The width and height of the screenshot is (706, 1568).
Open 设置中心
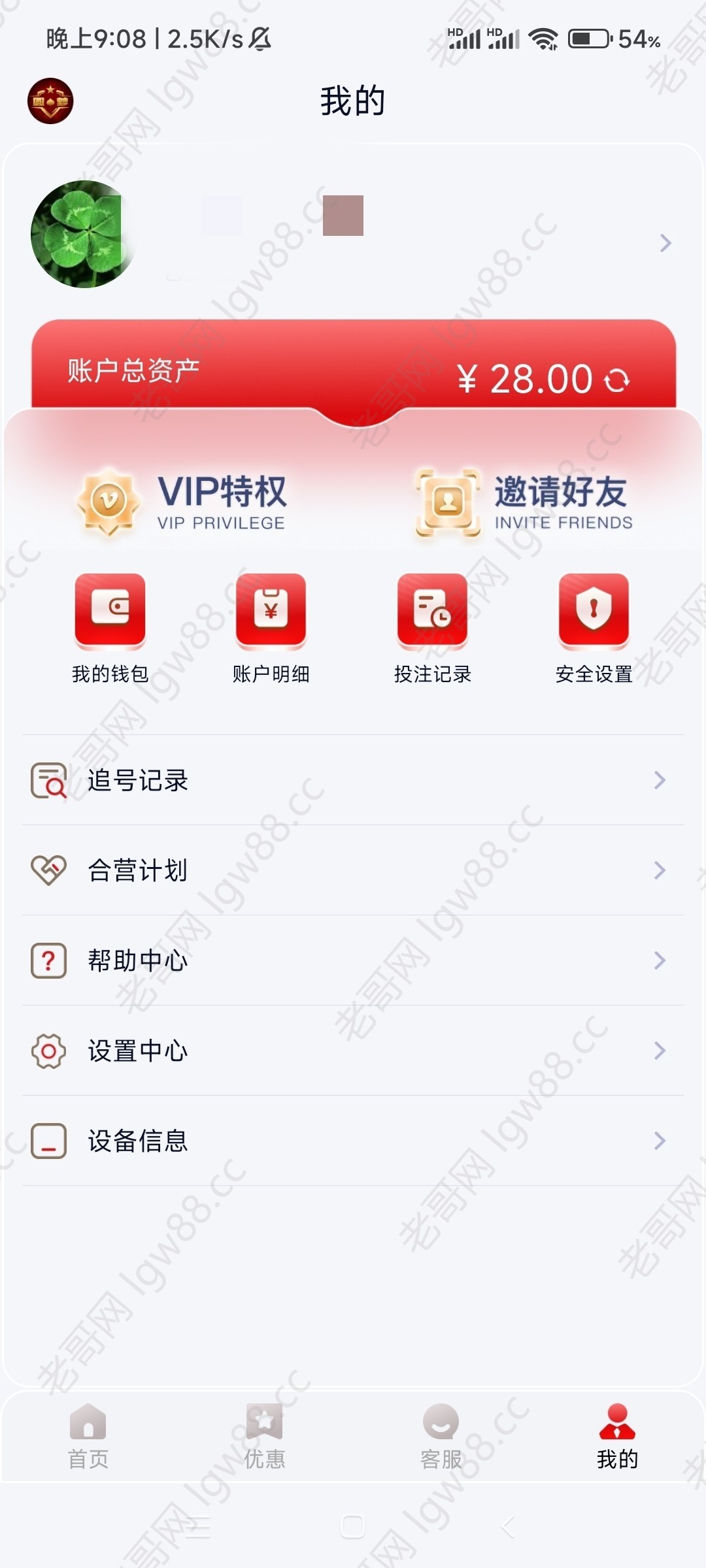[x=353, y=1051]
